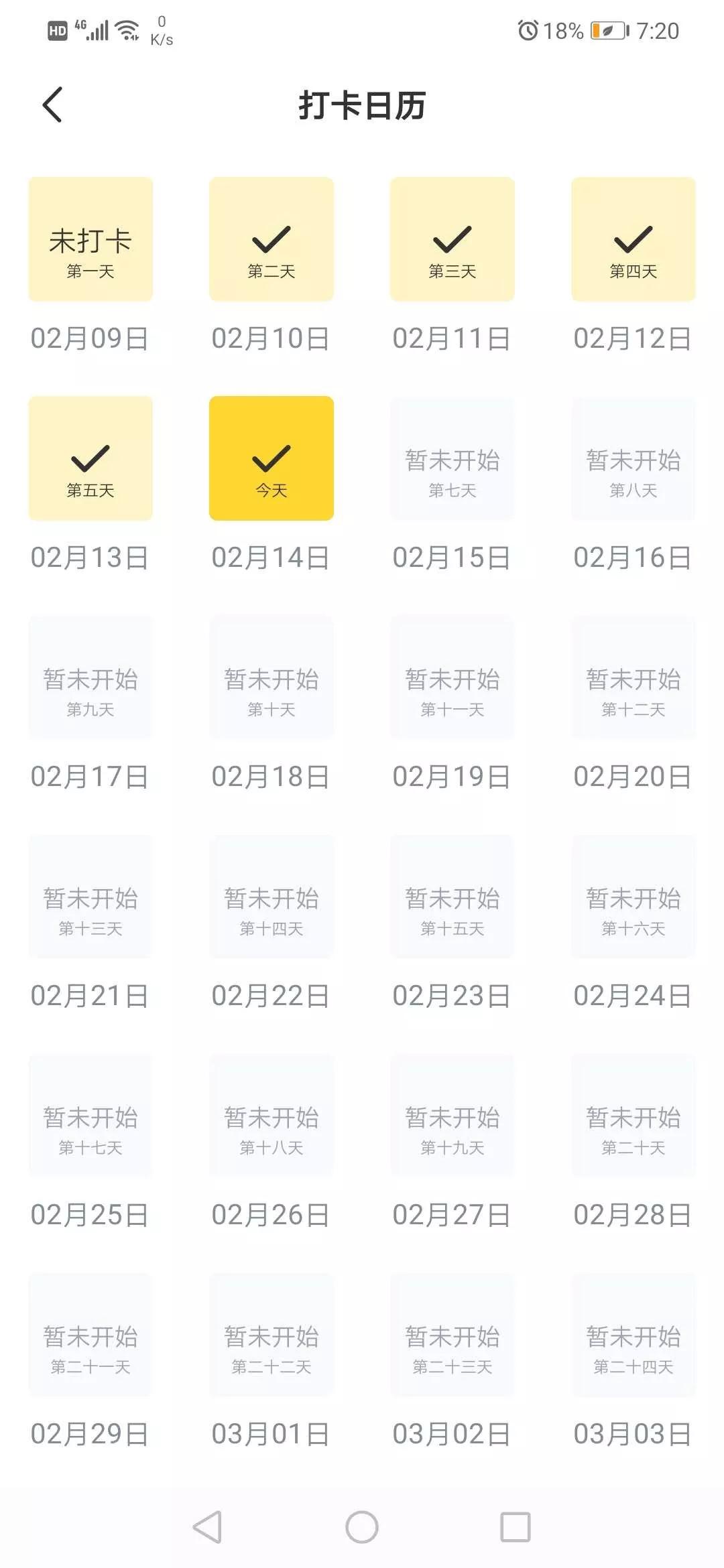Viewport: 724px width, 1568px height.
Task: Open the 02月09日 check-in entry
Action: pyautogui.click(x=90, y=340)
